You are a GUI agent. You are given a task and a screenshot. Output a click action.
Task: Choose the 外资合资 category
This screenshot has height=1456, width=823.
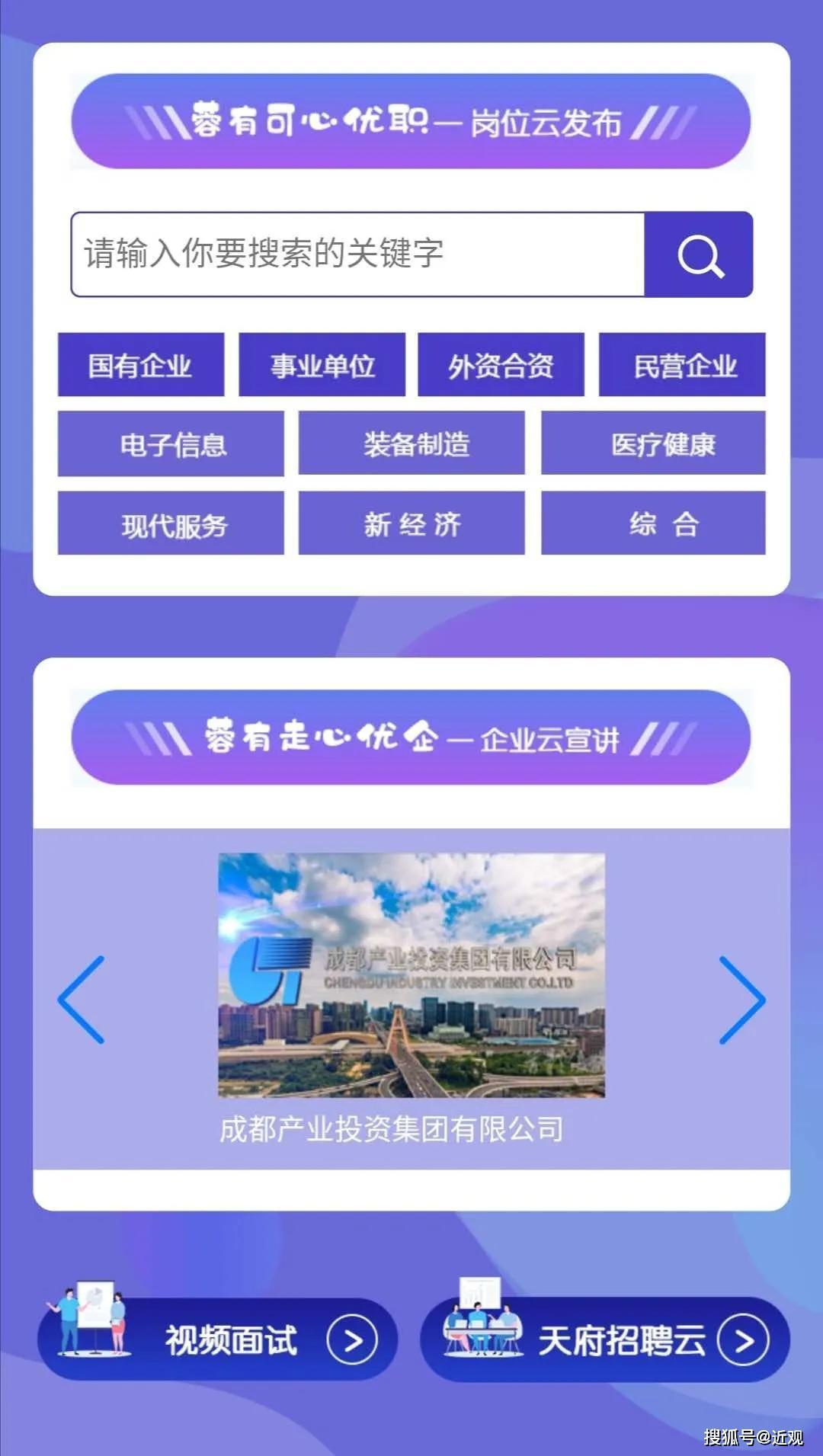pyautogui.click(x=501, y=365)
